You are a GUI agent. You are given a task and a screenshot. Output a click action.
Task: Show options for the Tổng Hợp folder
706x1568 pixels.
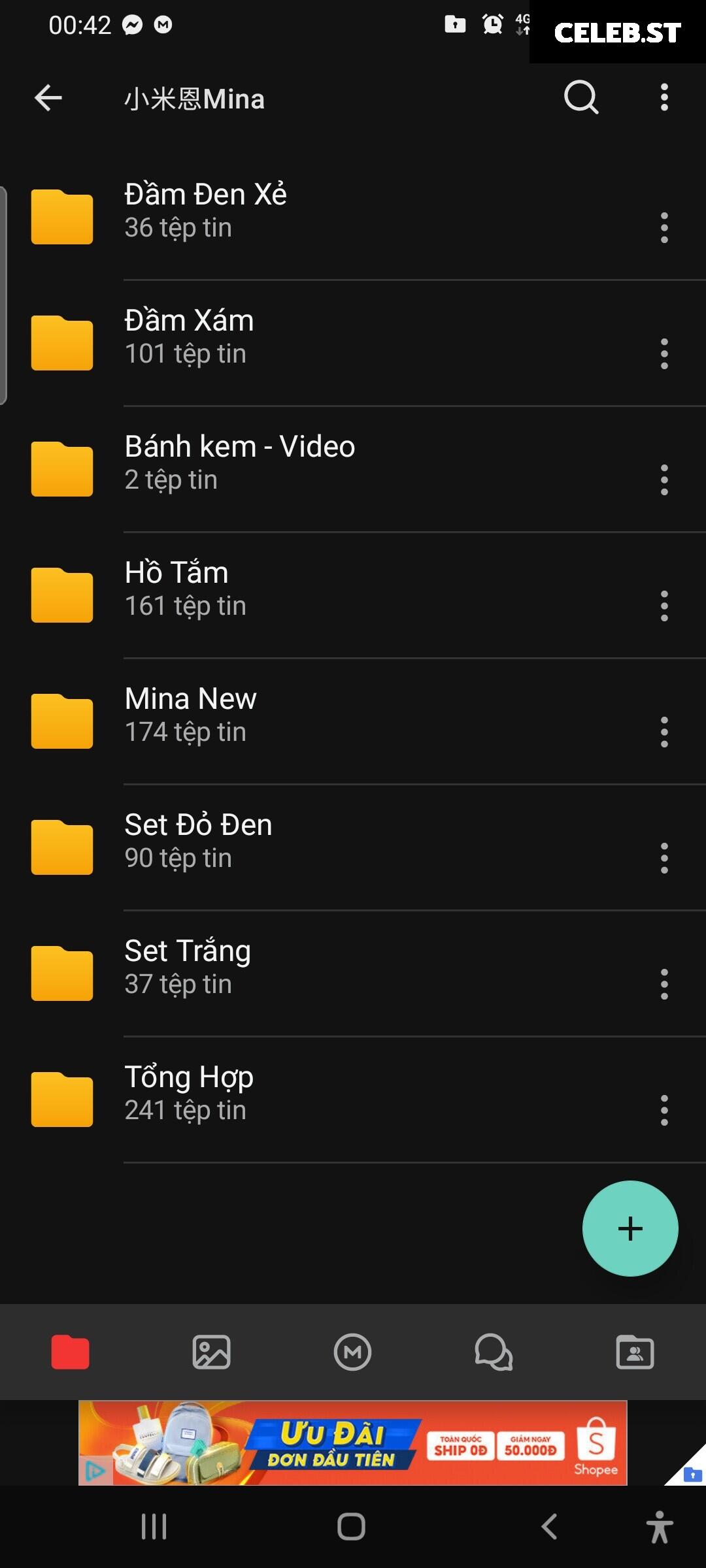pos(664,1111)
